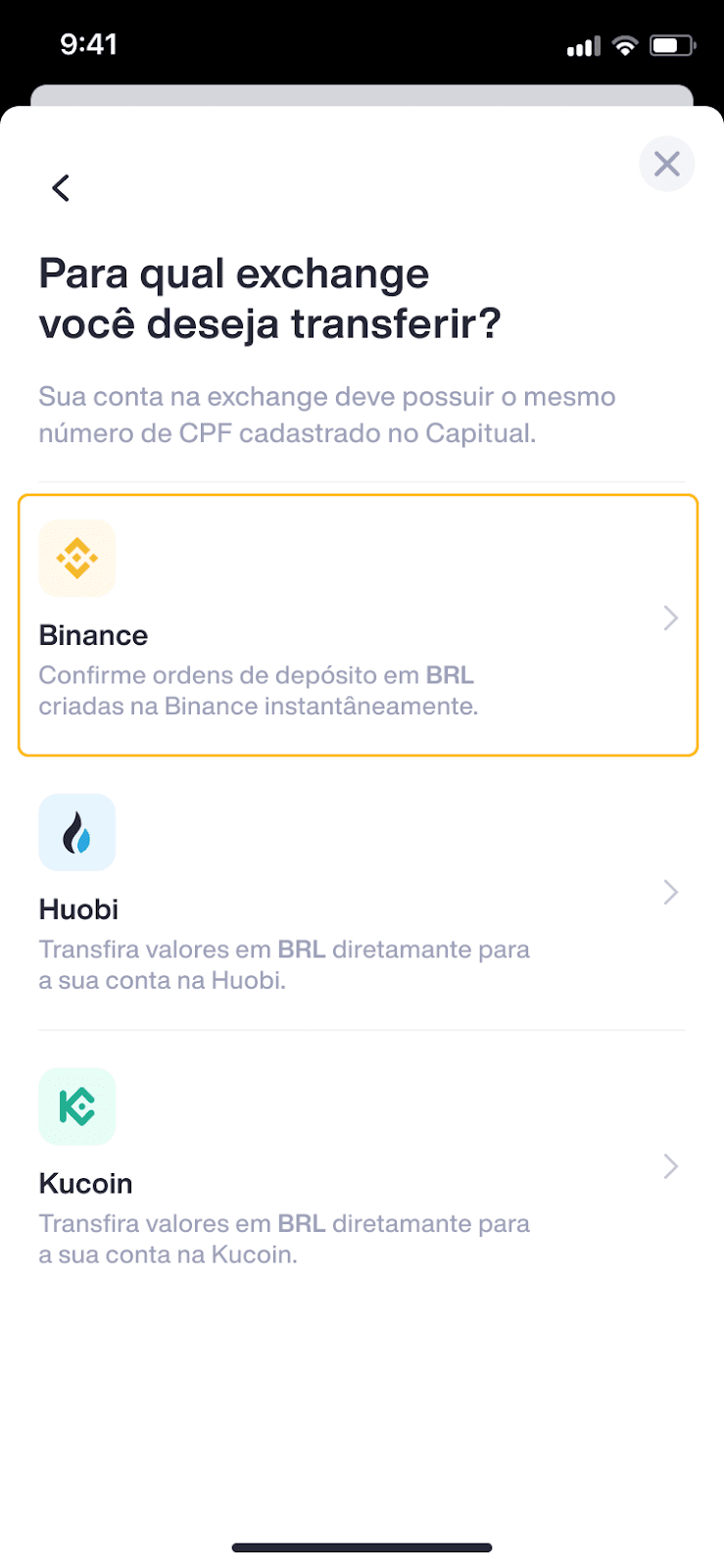The image size is (724, 1568).
Task: Go back using the back arrow
Action: pyautogui.click(x=61, y=187)
